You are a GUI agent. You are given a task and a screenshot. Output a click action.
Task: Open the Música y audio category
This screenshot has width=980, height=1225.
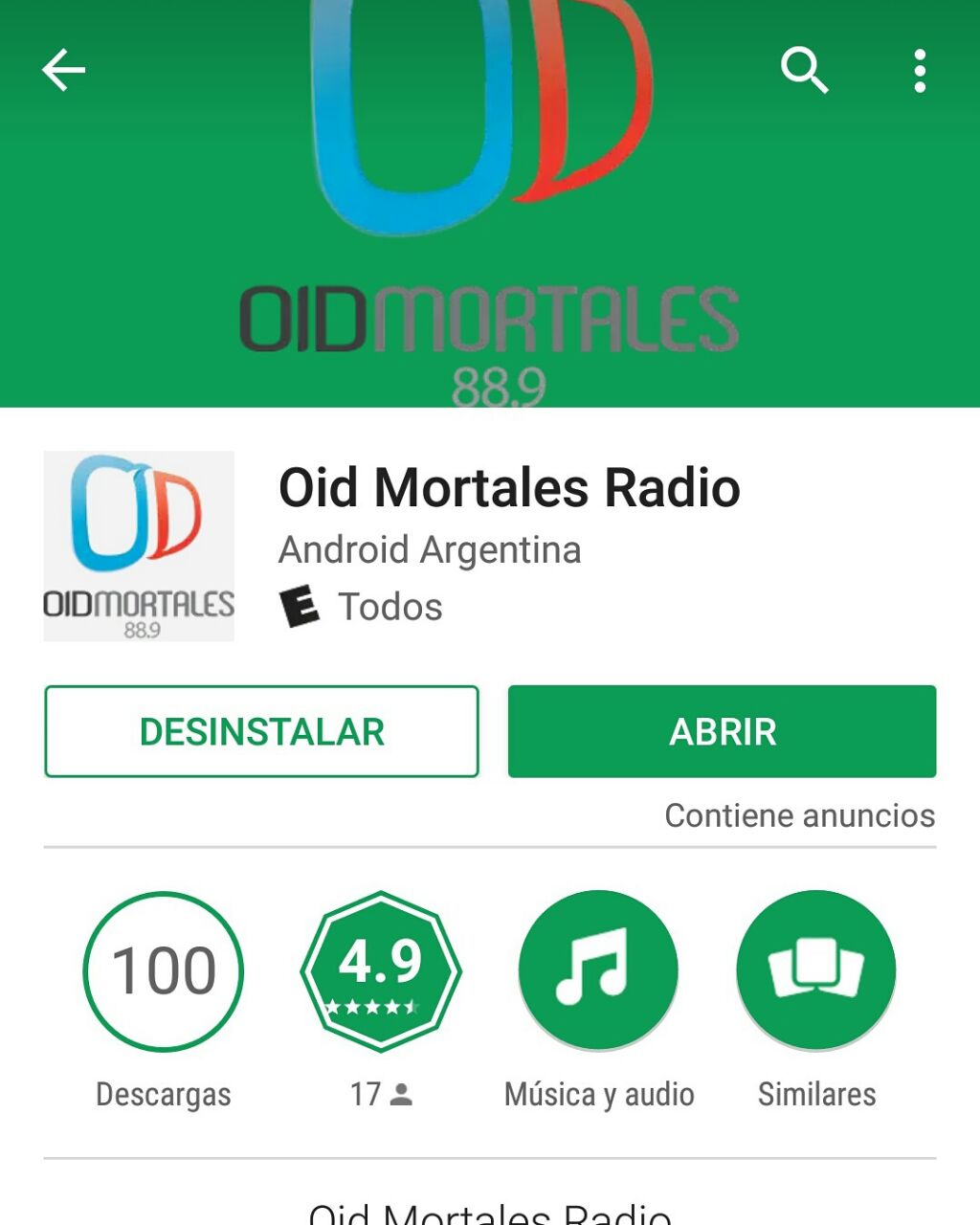(598, 971)
